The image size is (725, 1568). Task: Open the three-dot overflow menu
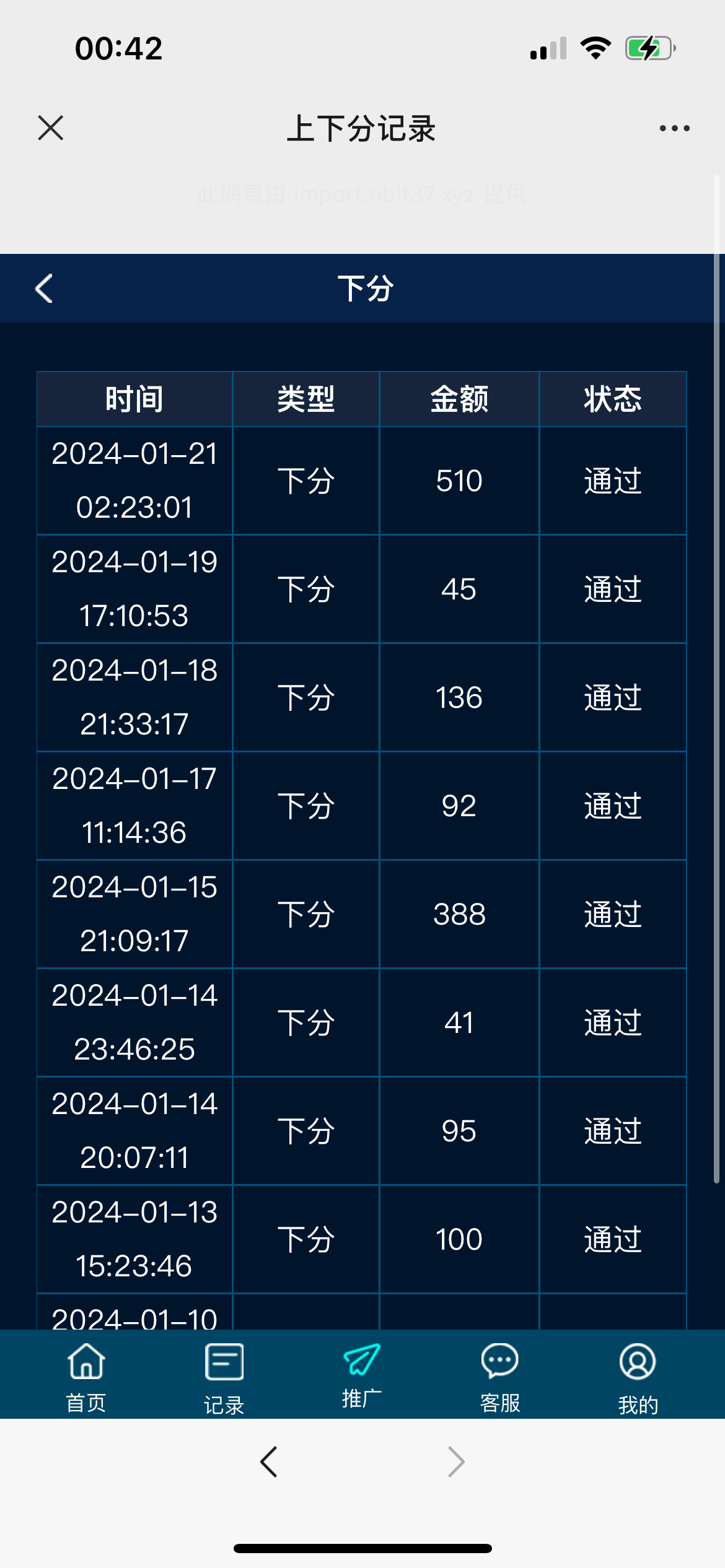click(674, 128)
